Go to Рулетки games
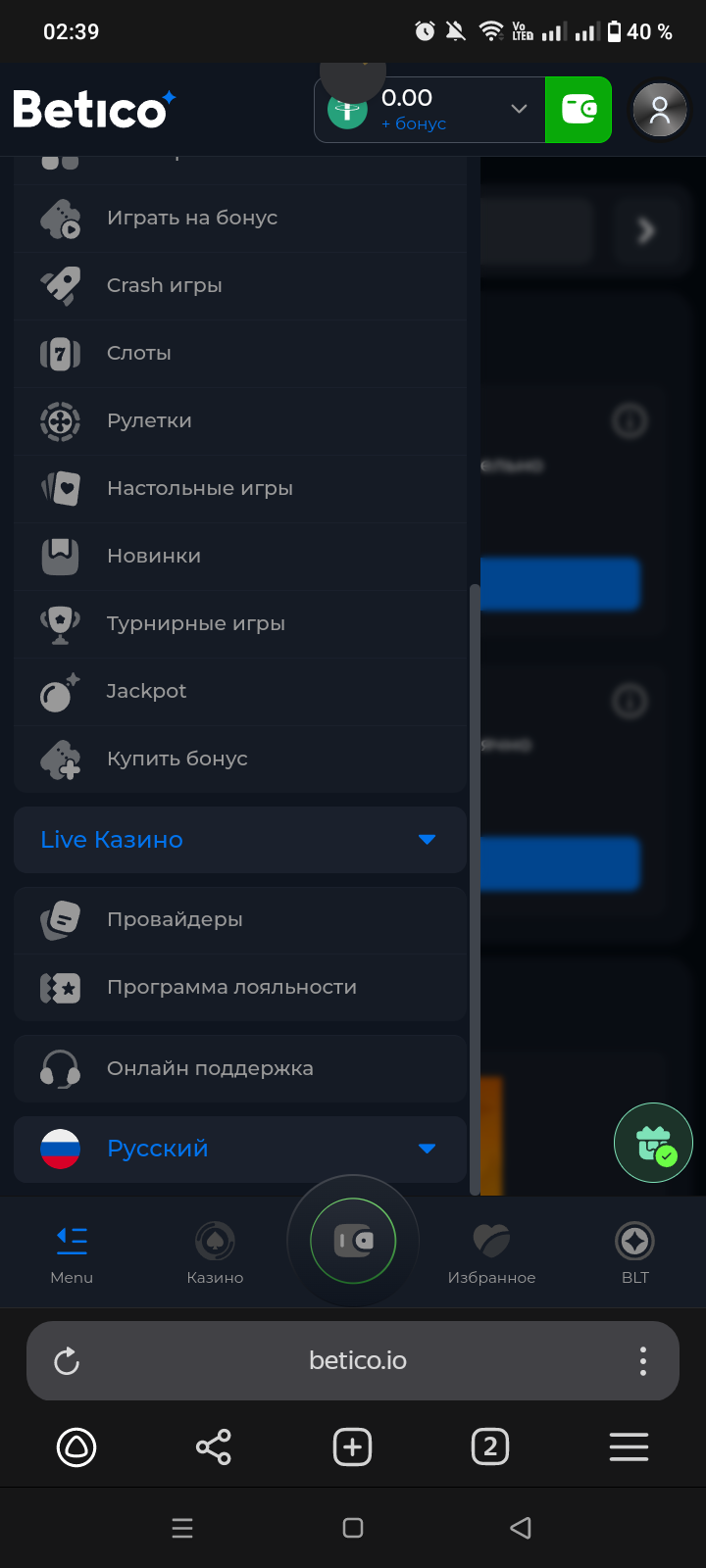 [240, 421]
